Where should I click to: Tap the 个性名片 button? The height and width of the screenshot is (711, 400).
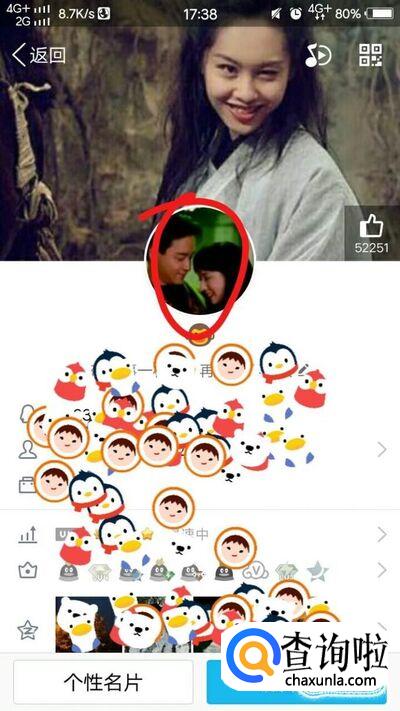103,682
